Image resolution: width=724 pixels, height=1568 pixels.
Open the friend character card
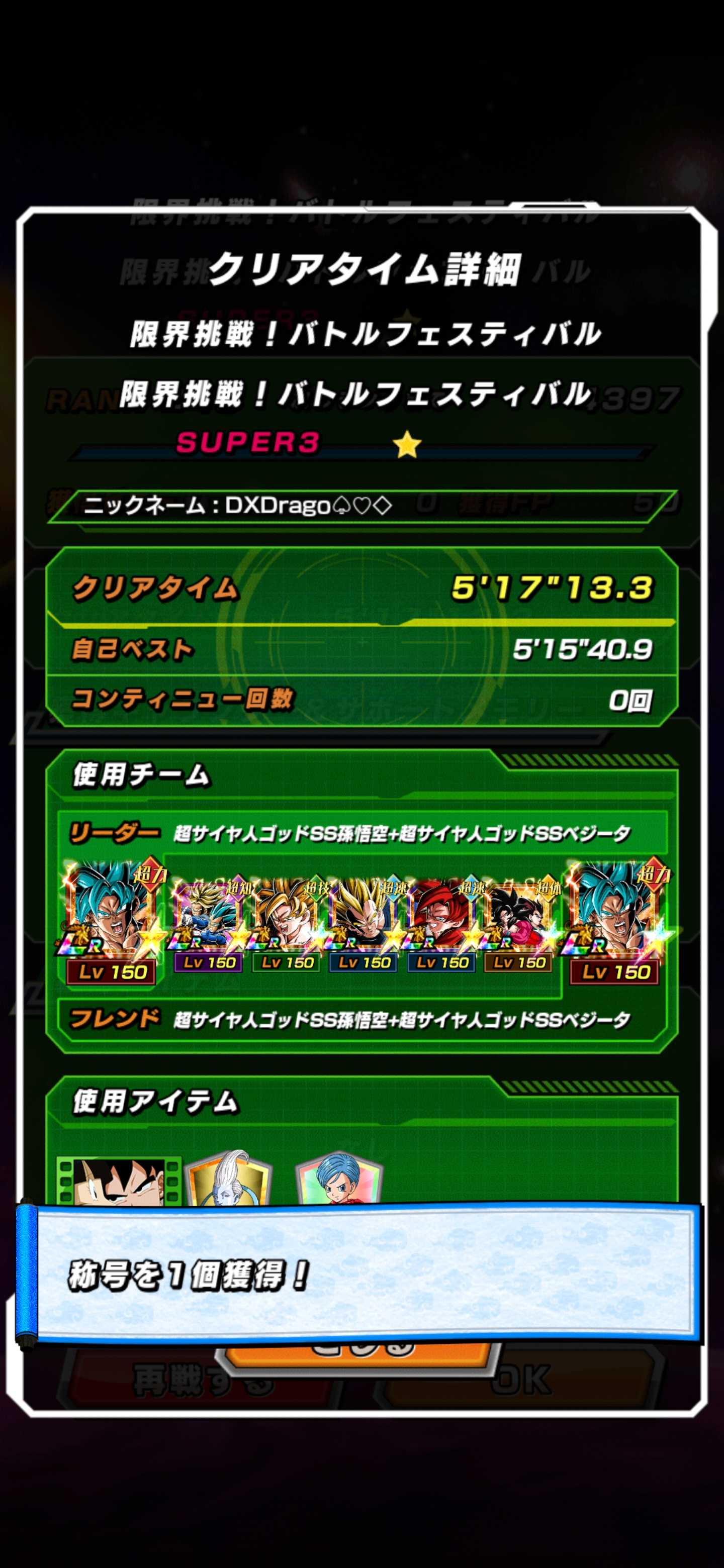click(616, 922)
